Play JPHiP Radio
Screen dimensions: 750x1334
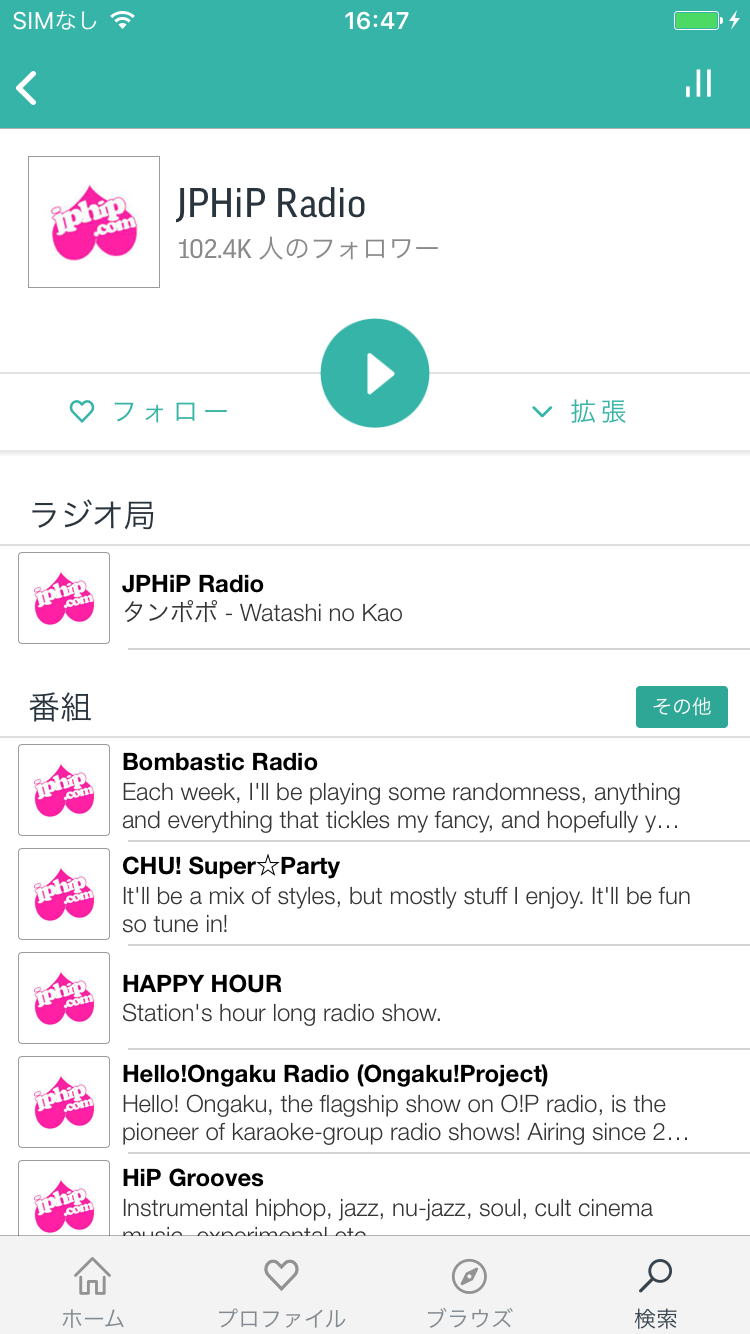pos(375,373)
